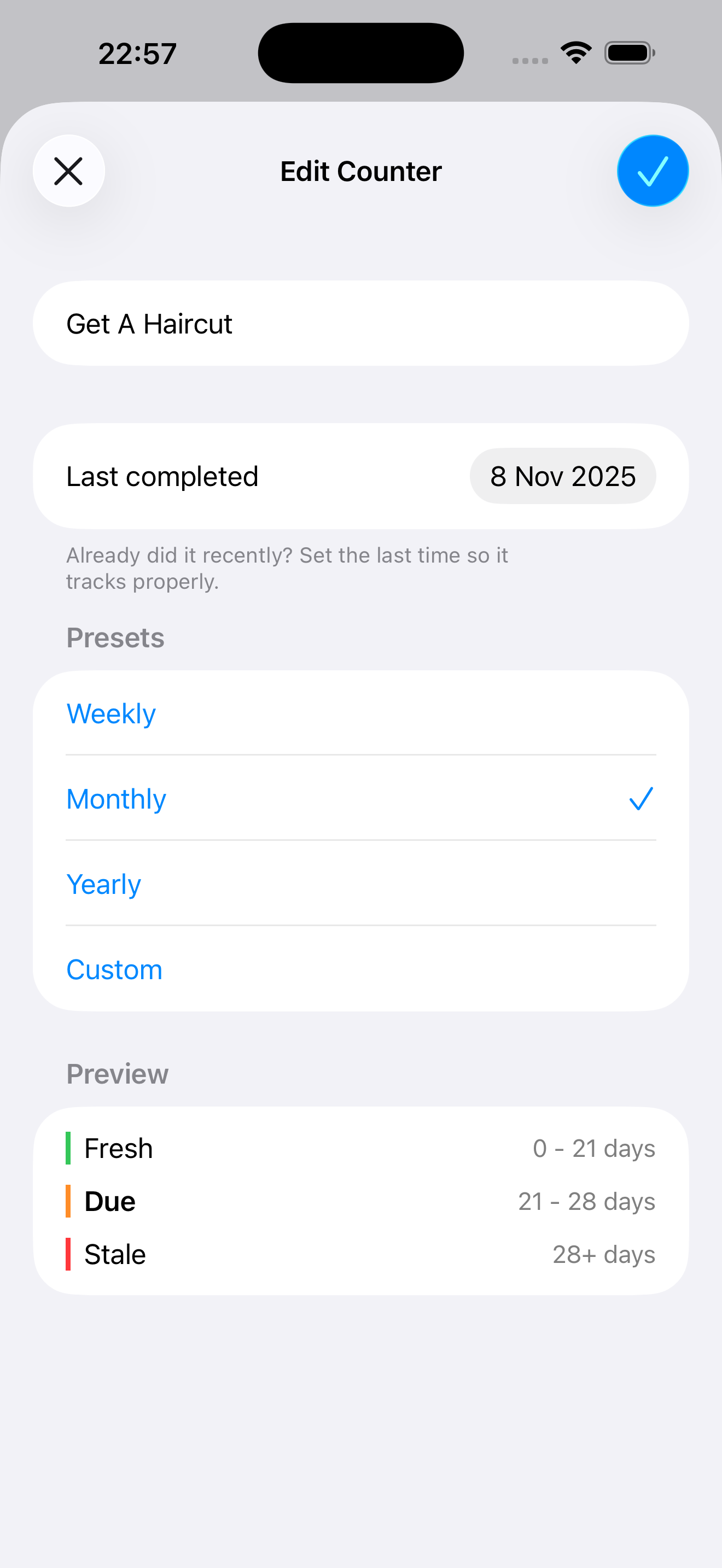Open the 8 Nov 2025 date picker
This screenshot has height=1568, width=722.
coord(562,476)
